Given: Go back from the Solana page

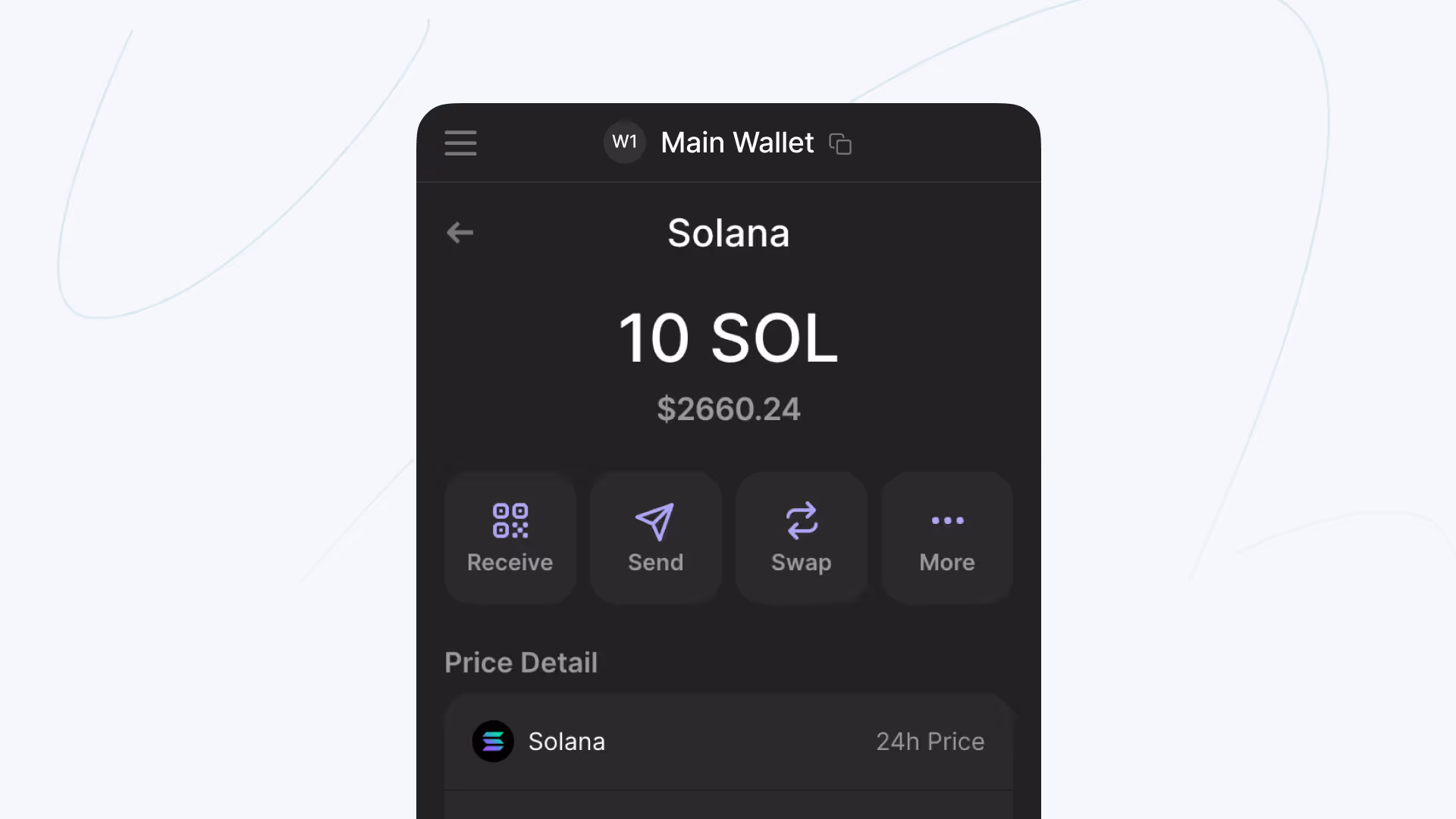Looking at the screenshot, I should [x=460, y=233].
